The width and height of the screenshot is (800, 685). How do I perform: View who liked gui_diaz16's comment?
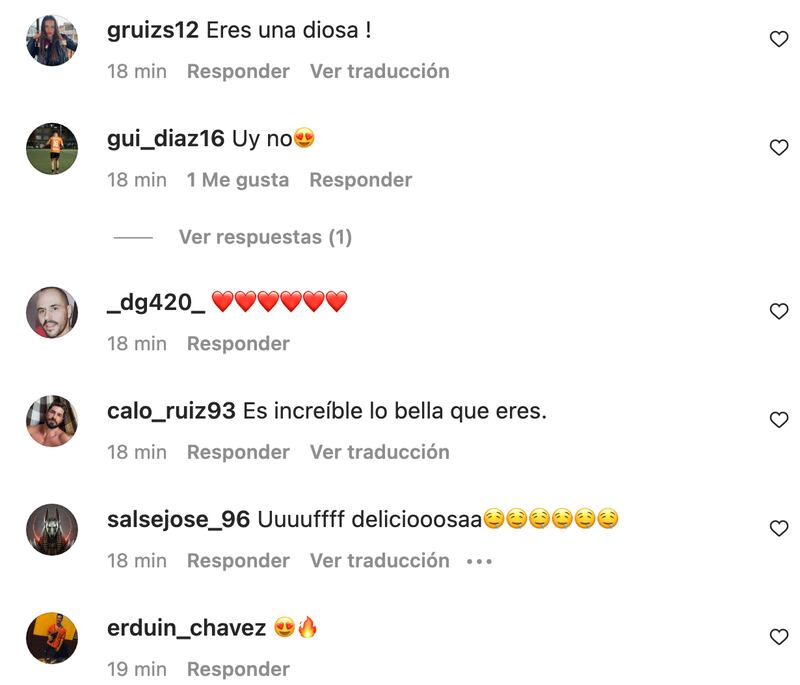coord(238,180)
